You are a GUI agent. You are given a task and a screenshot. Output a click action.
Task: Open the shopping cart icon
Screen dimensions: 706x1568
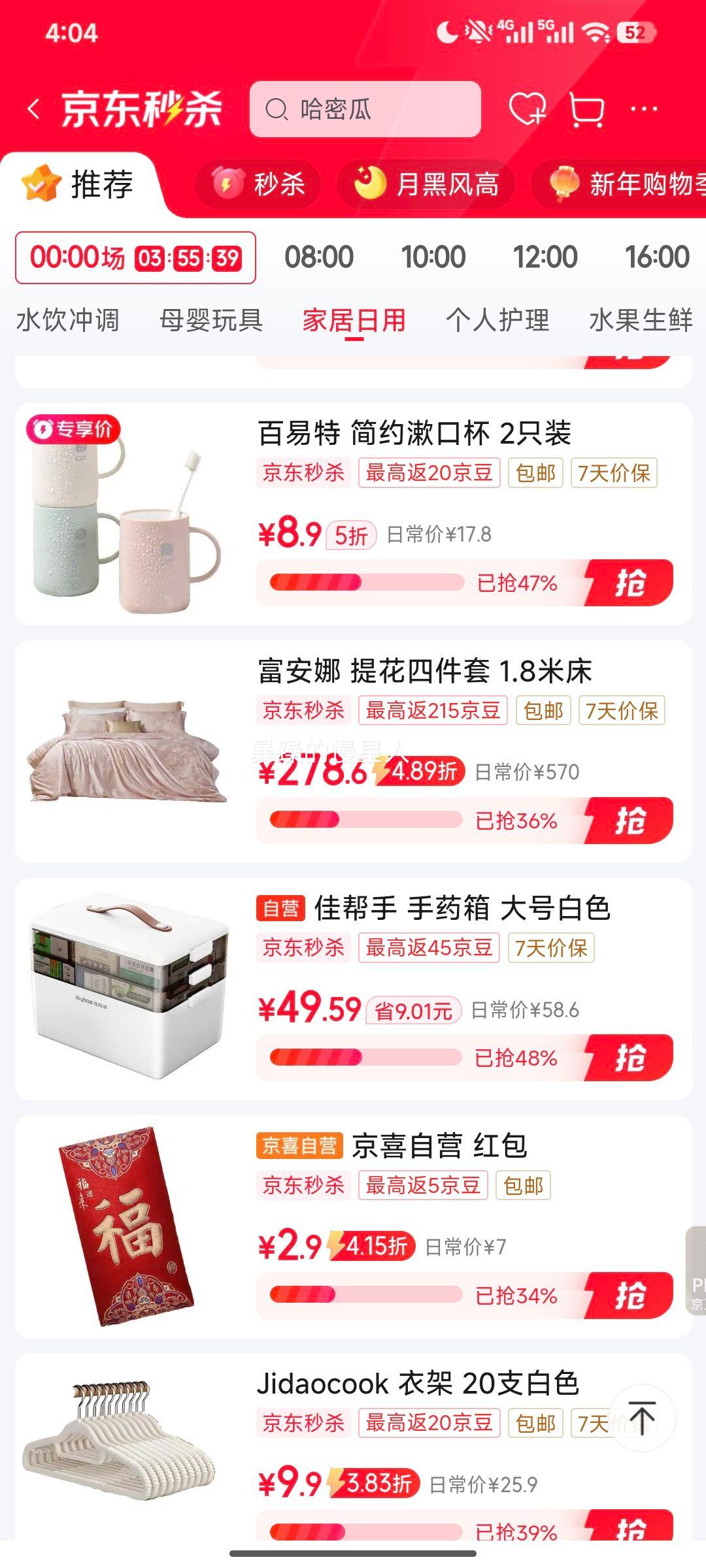click(x=586, y=110)
